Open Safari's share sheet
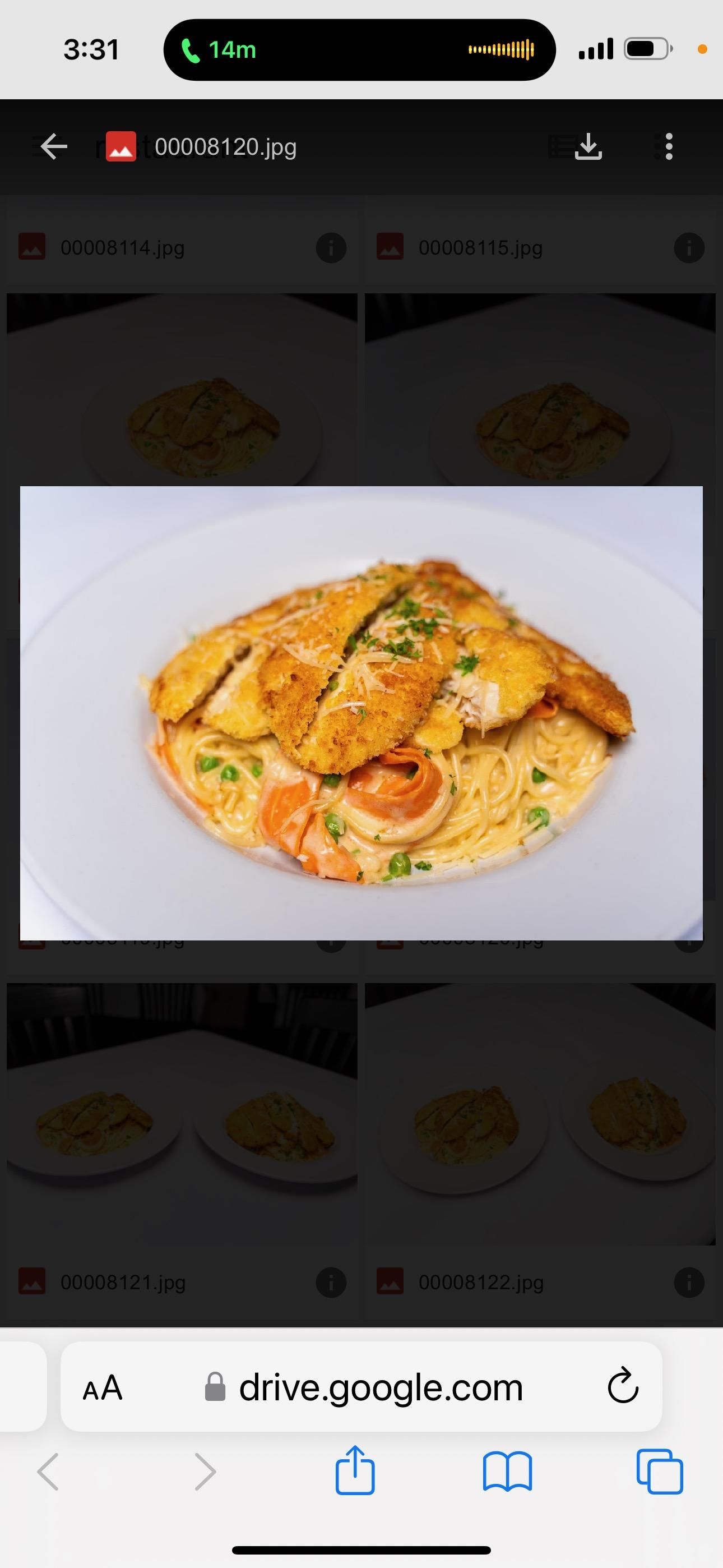The height and width of the screenshot is (1568, 723). 355,1473
